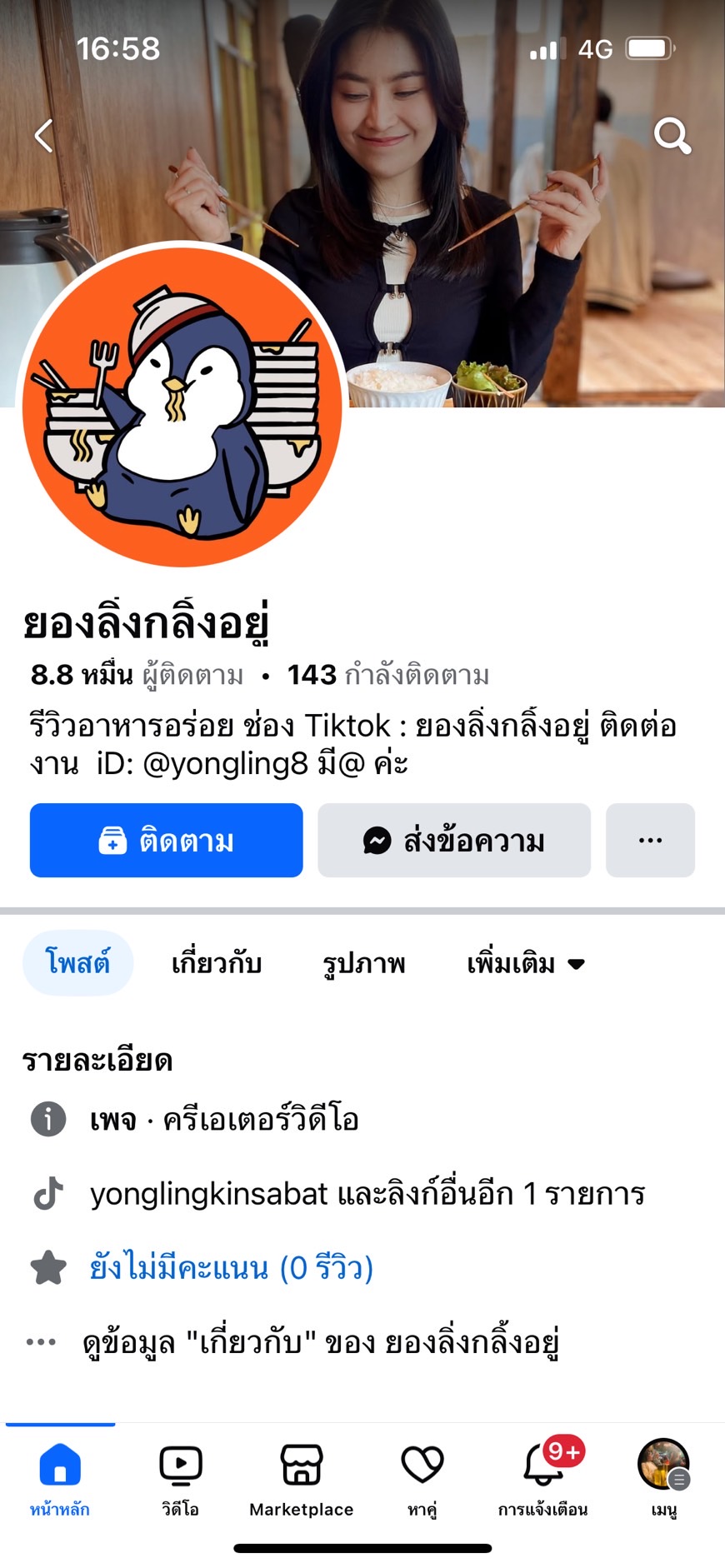
Task: Go to the หน้าหลัก home tab
Action: coord(60,1479)
